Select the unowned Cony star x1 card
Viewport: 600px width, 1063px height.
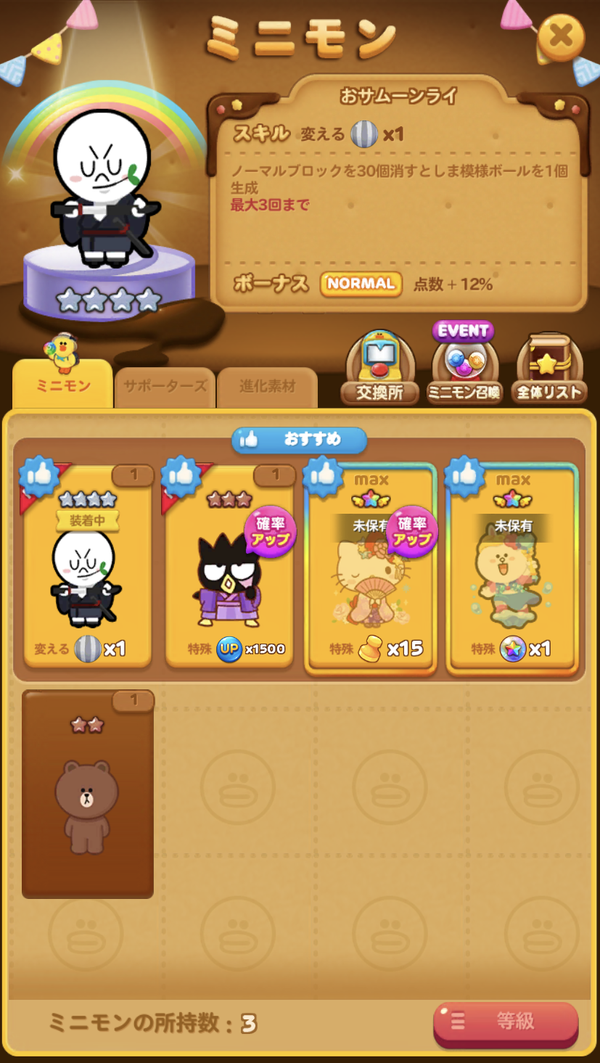click(512, 568)
